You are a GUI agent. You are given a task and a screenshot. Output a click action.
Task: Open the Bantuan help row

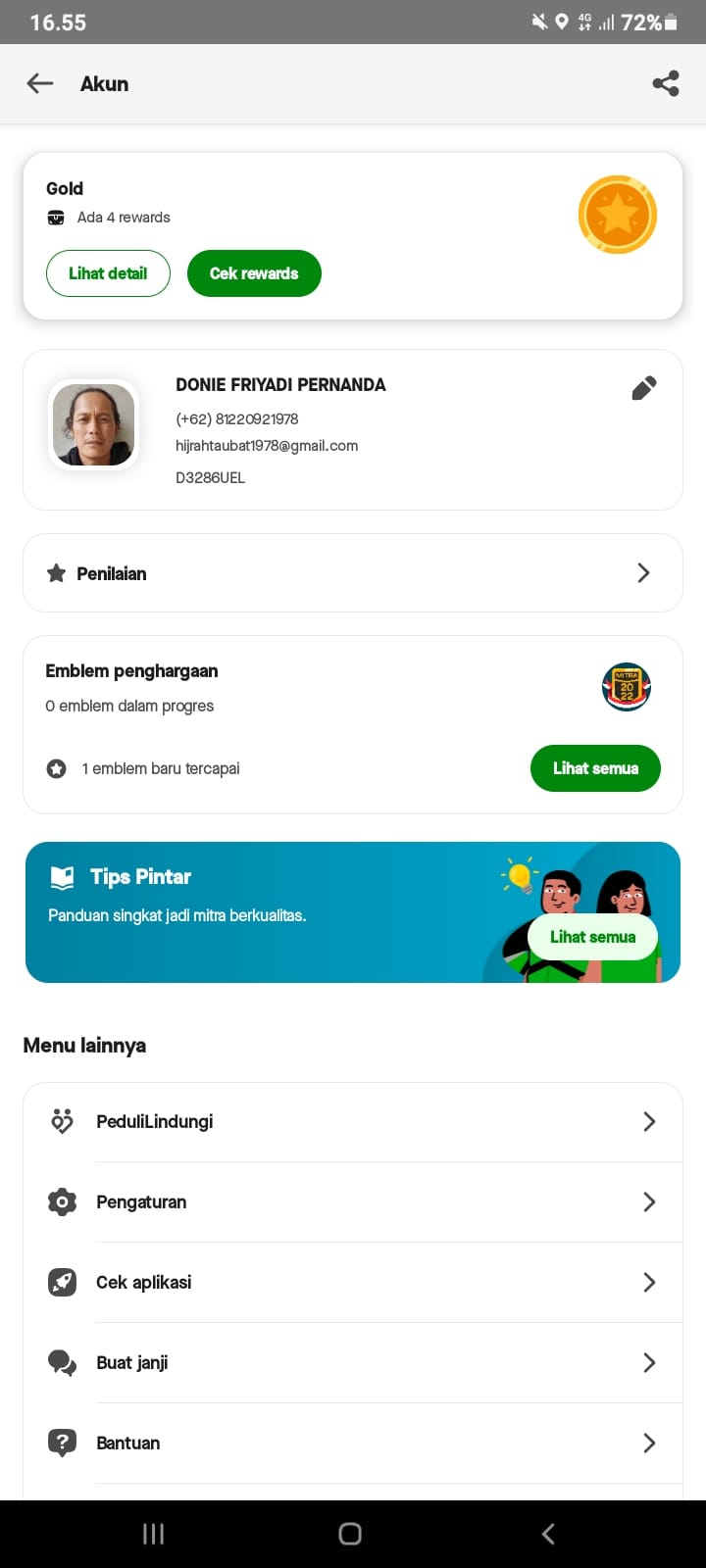click(353, 1443)
